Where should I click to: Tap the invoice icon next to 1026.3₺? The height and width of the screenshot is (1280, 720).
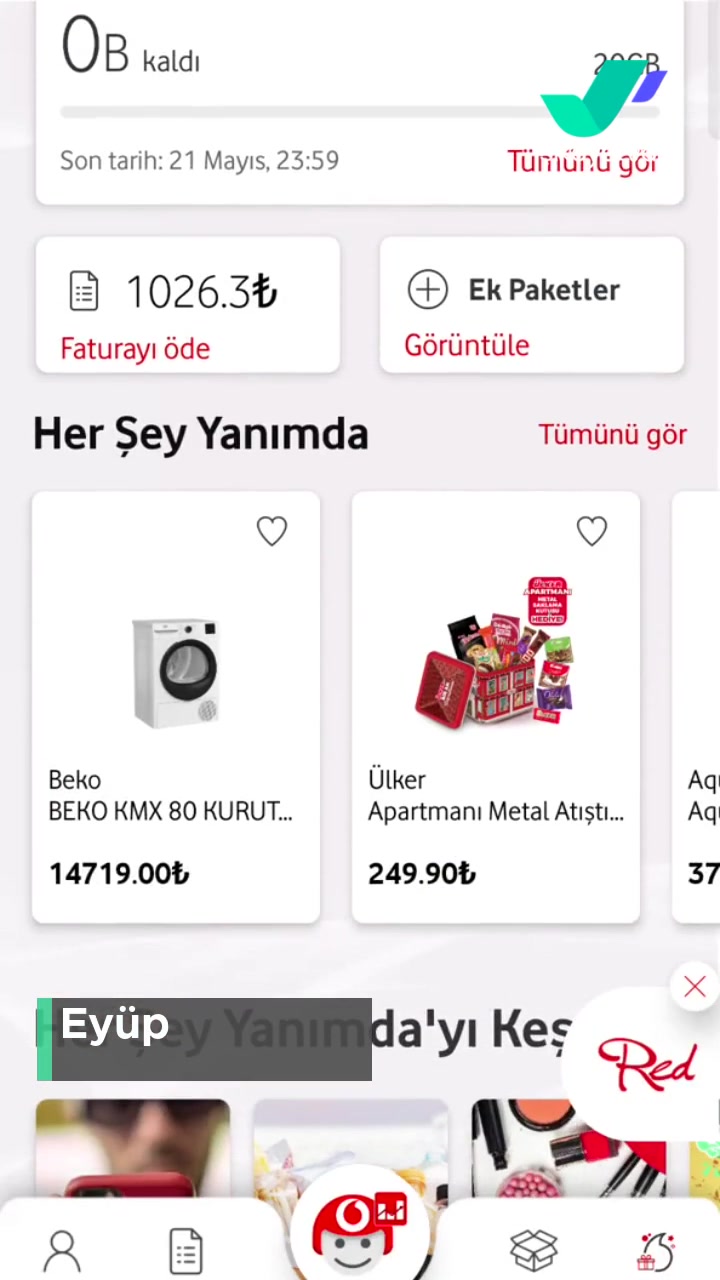point(83,290)
